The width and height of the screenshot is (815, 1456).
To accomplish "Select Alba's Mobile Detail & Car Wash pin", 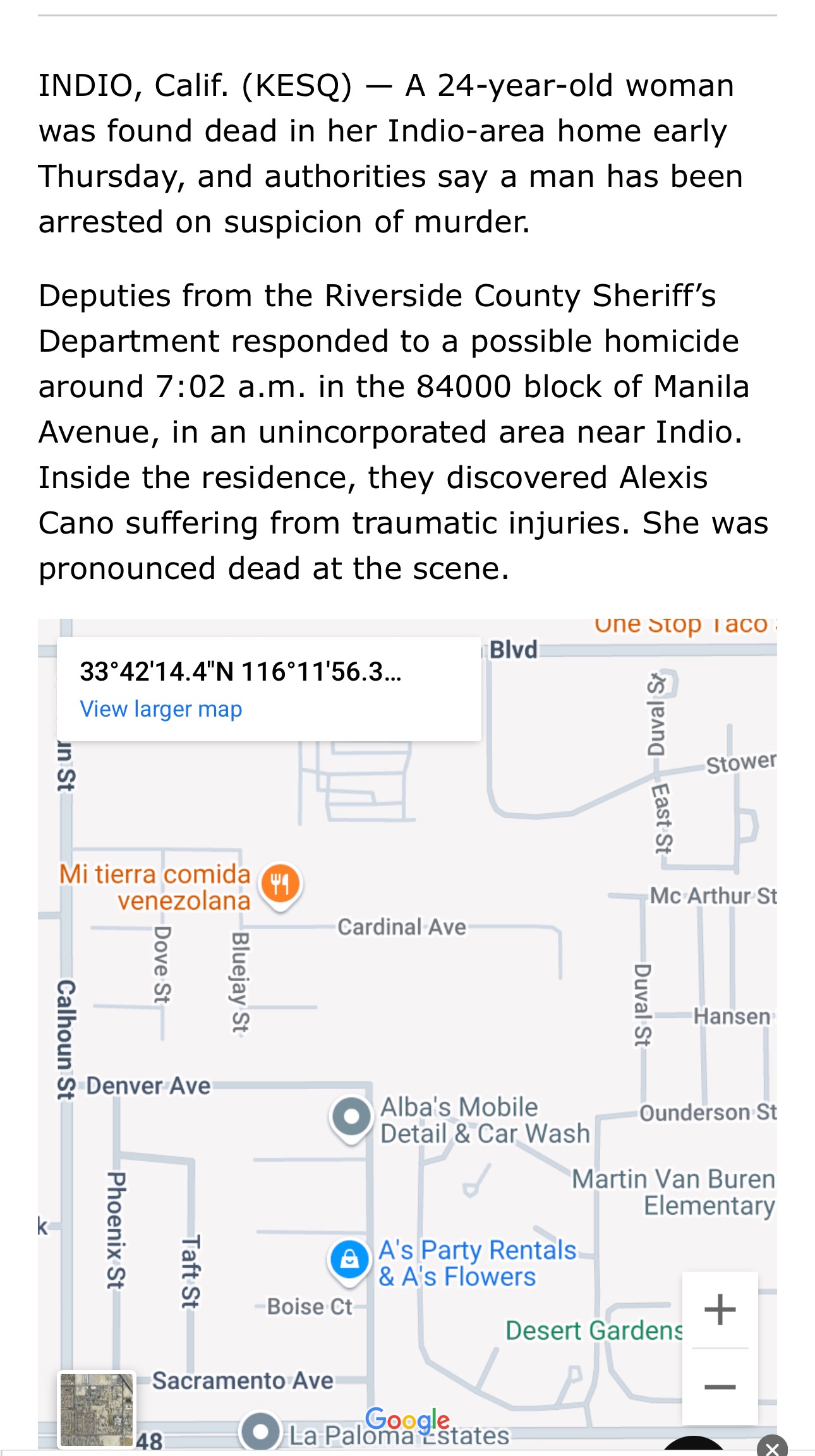I will (351, 1117).
